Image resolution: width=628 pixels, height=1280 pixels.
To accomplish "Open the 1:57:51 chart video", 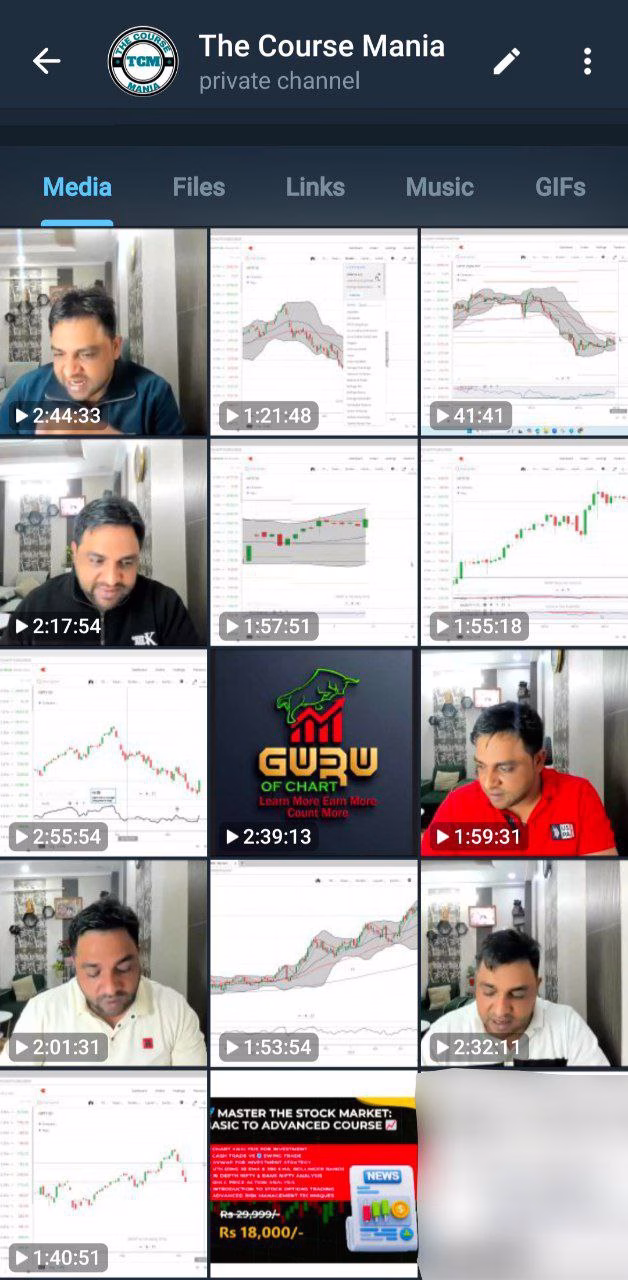I will tap(313, 543).
